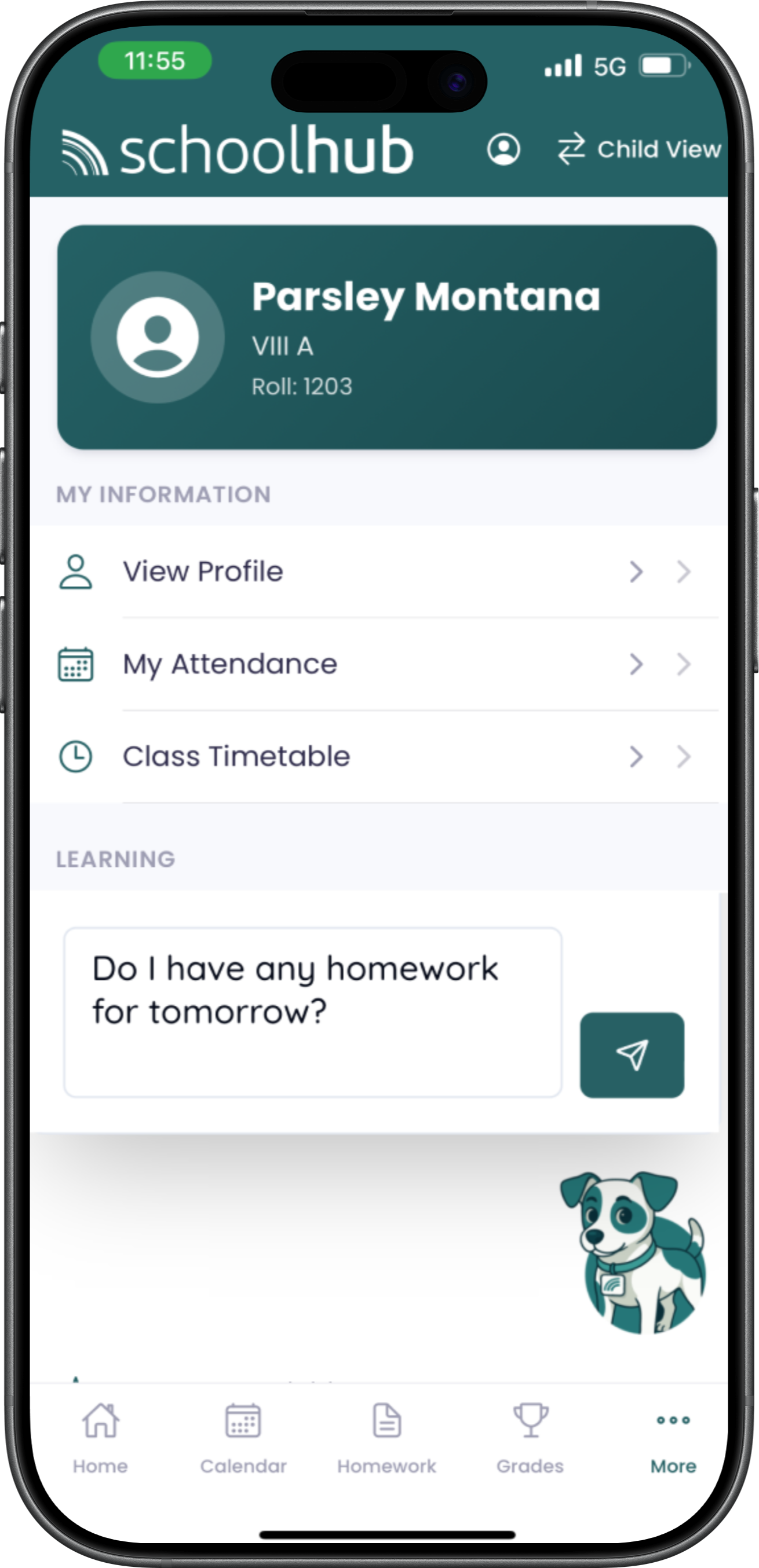Focus the homework question text box
759x1568 pixels.
click(312, 1012)
